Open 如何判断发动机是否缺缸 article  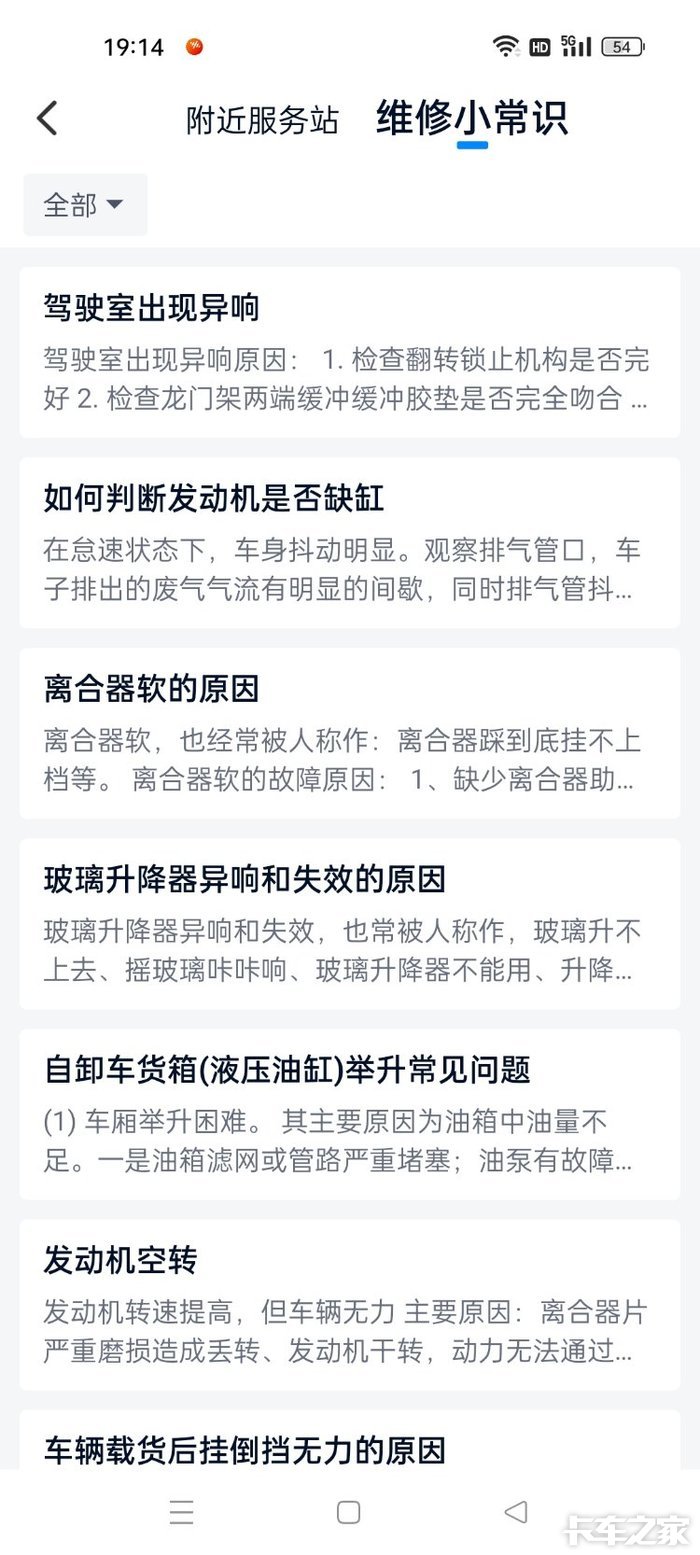tap(350, 543)
